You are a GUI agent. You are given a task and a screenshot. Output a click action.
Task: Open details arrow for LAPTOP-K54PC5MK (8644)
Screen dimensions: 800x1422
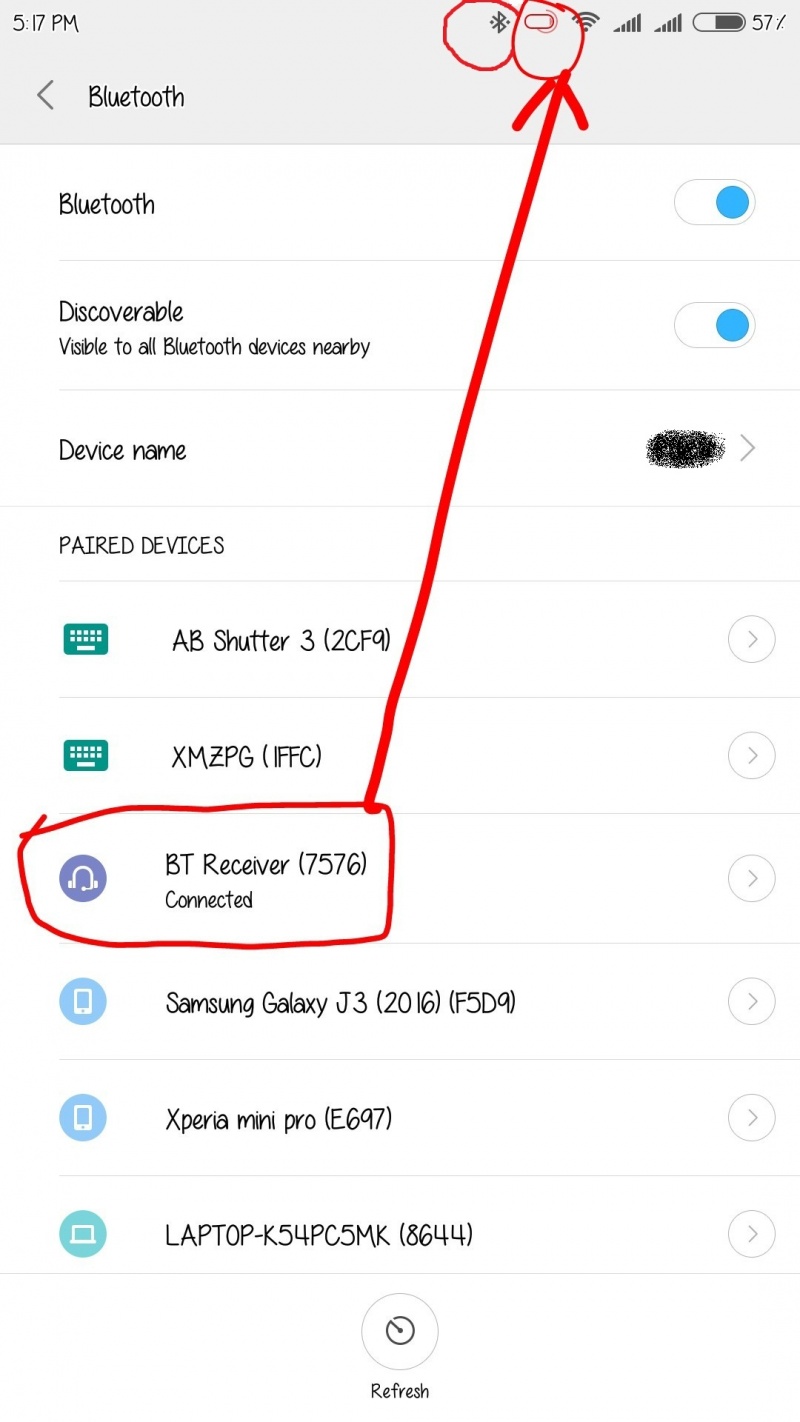(x=751, y=1235)
